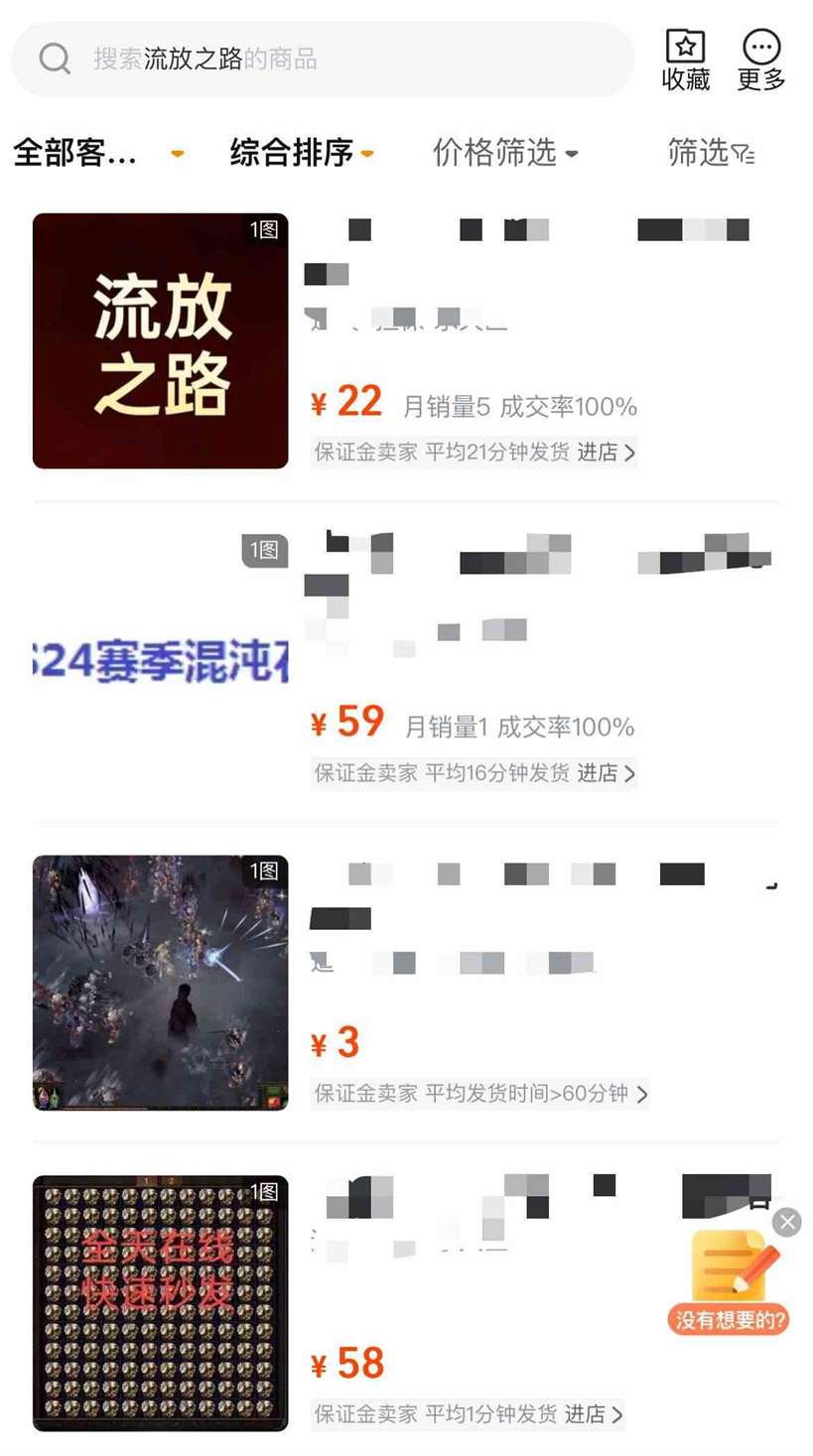This screenshot has height=1456, width=813.
Task: Open the 筛选 filter panel
Action: tap(711, 153)
